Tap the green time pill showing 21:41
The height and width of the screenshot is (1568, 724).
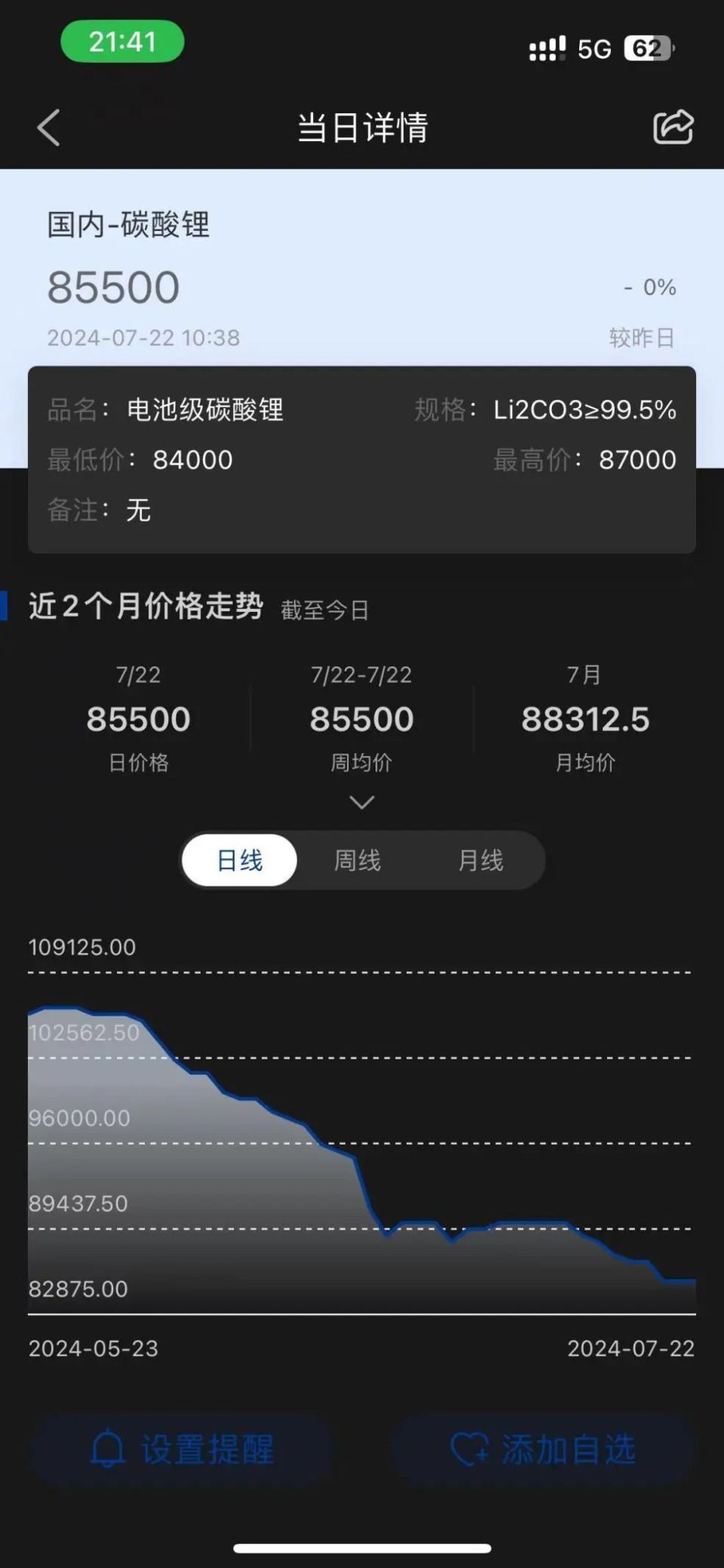tap(123, 42)
